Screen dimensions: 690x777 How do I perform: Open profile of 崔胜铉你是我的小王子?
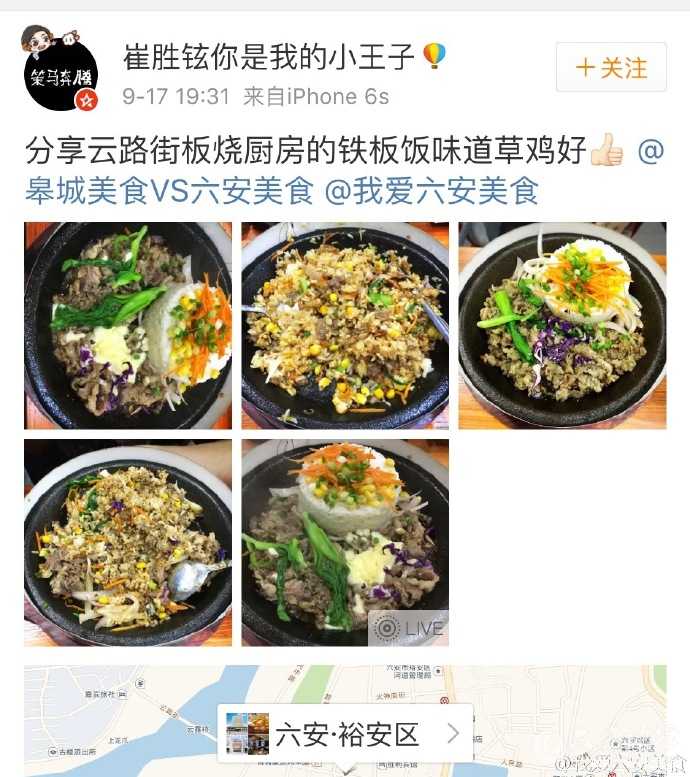coord(268,56)
